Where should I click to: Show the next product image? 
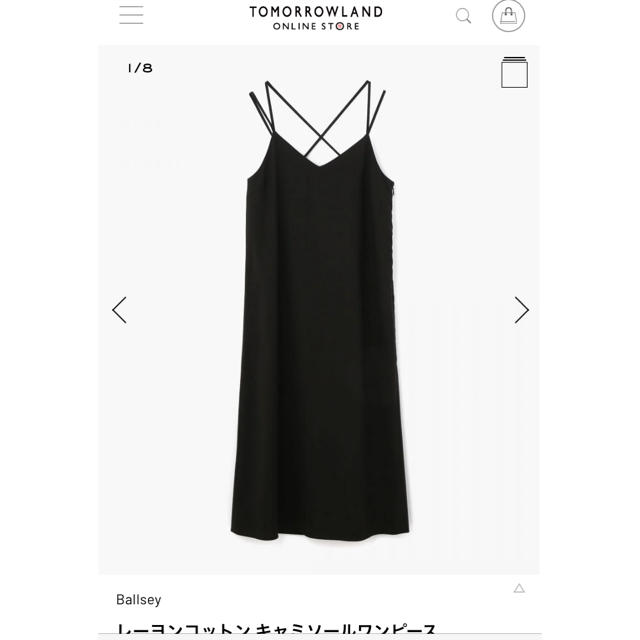click(x=521, y=310)
